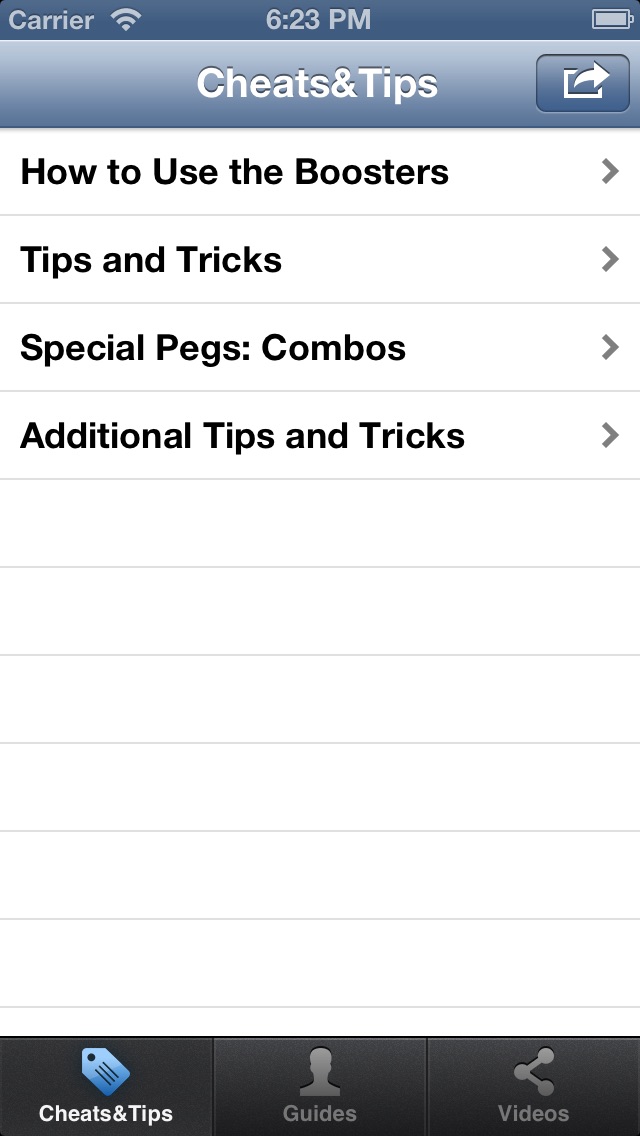
Task: Switch to the Guides tab
Action: (320, 1087)
